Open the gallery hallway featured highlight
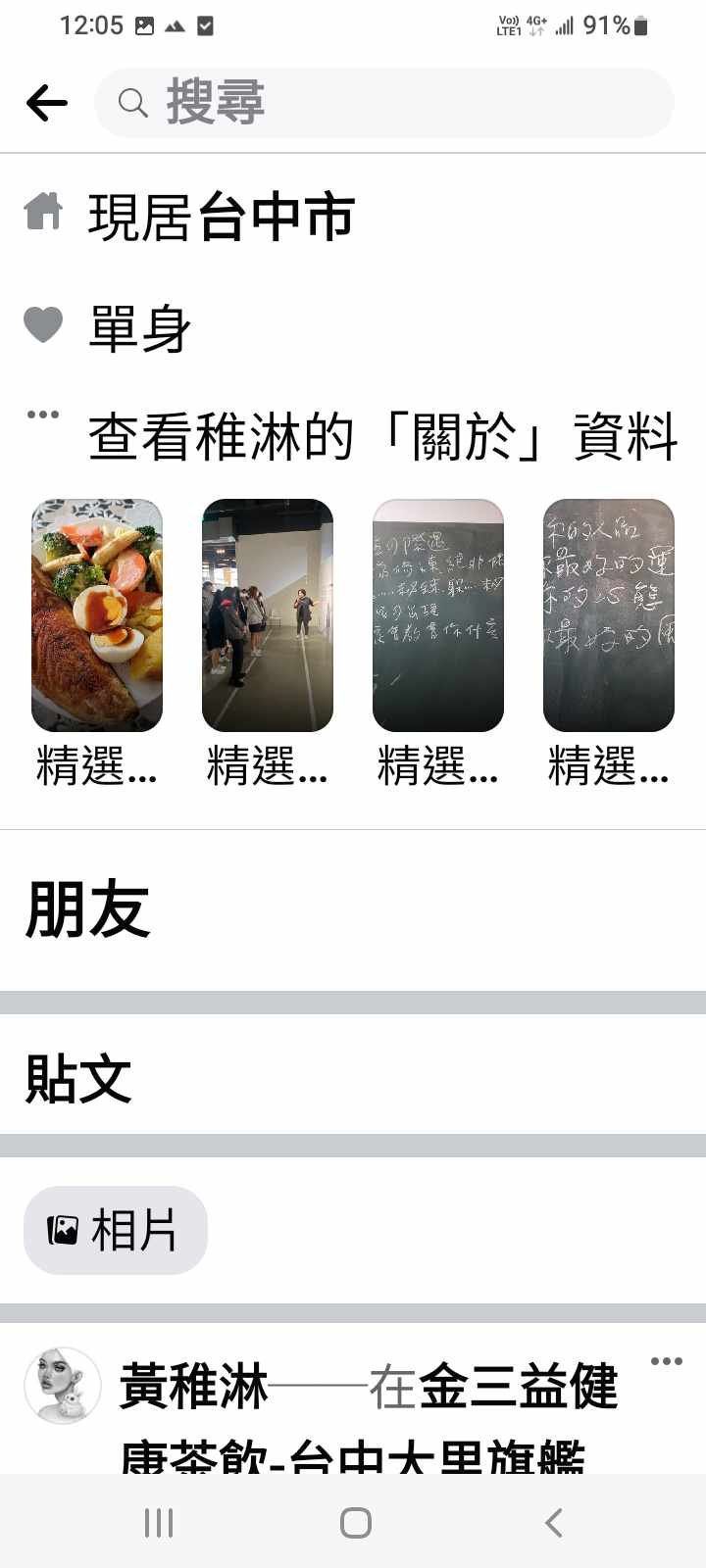Image resolution: width=706 pixels, height=1568 pixels. (x=268, y=615)
